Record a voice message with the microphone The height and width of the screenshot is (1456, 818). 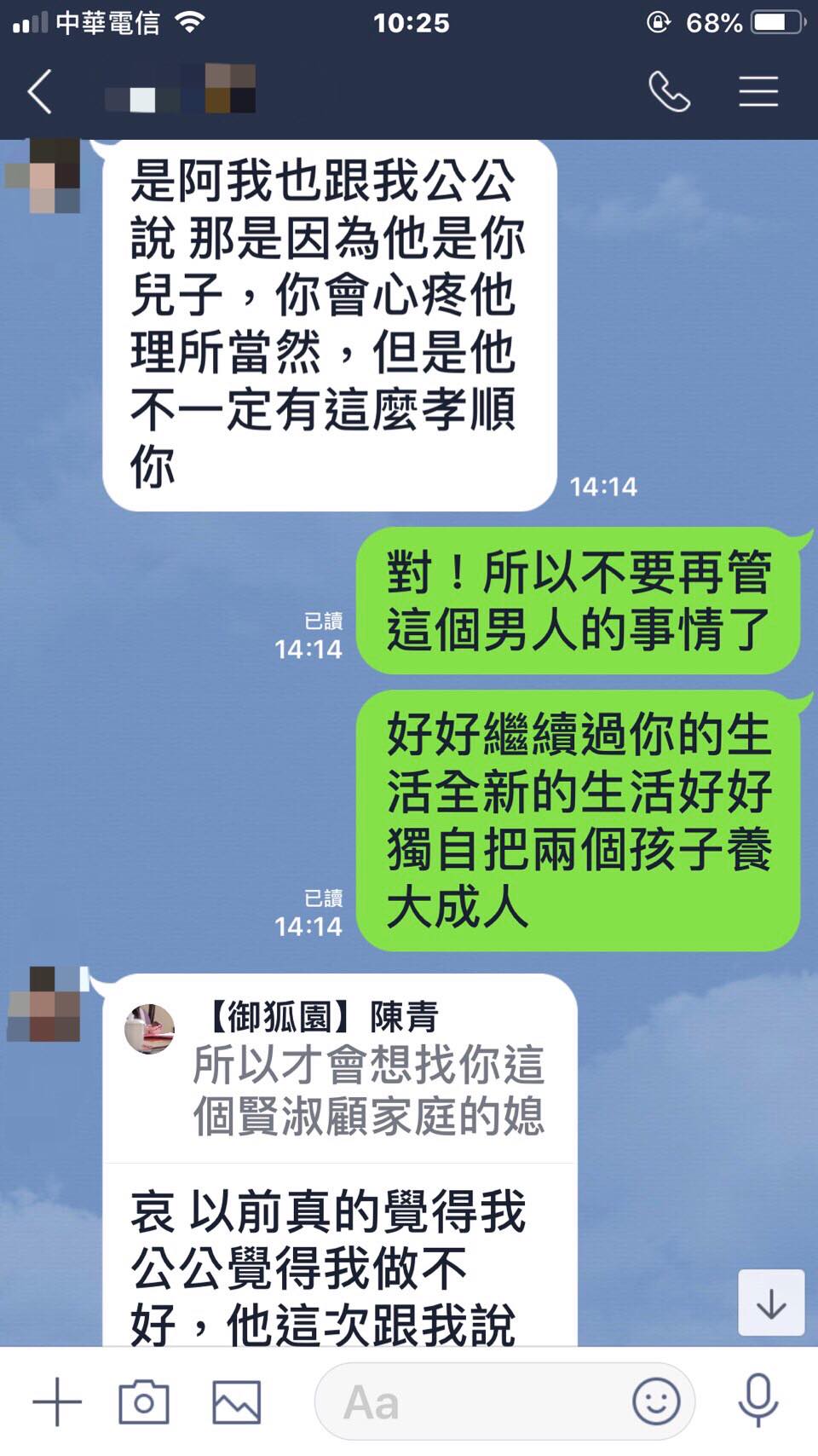pyautogui.click(x=758, y=1401)
